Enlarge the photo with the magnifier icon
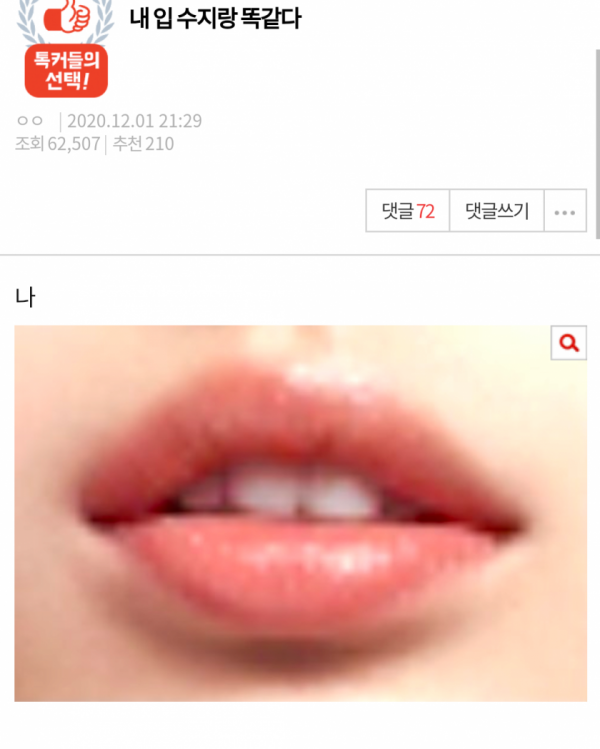This screenshot has height=749, width=600. coord(568,343)
